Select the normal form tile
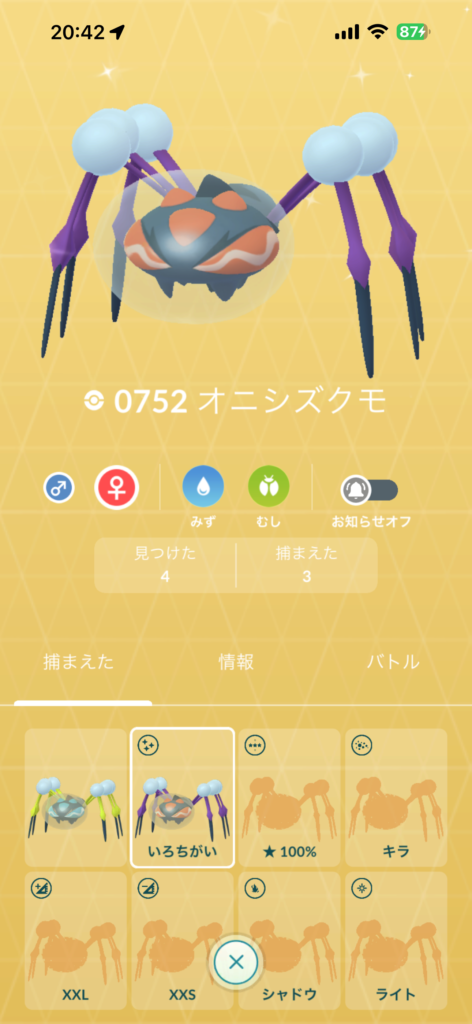Image resolution: width=472 pixels, height=1024 pixels. click(x=76, y=797)
